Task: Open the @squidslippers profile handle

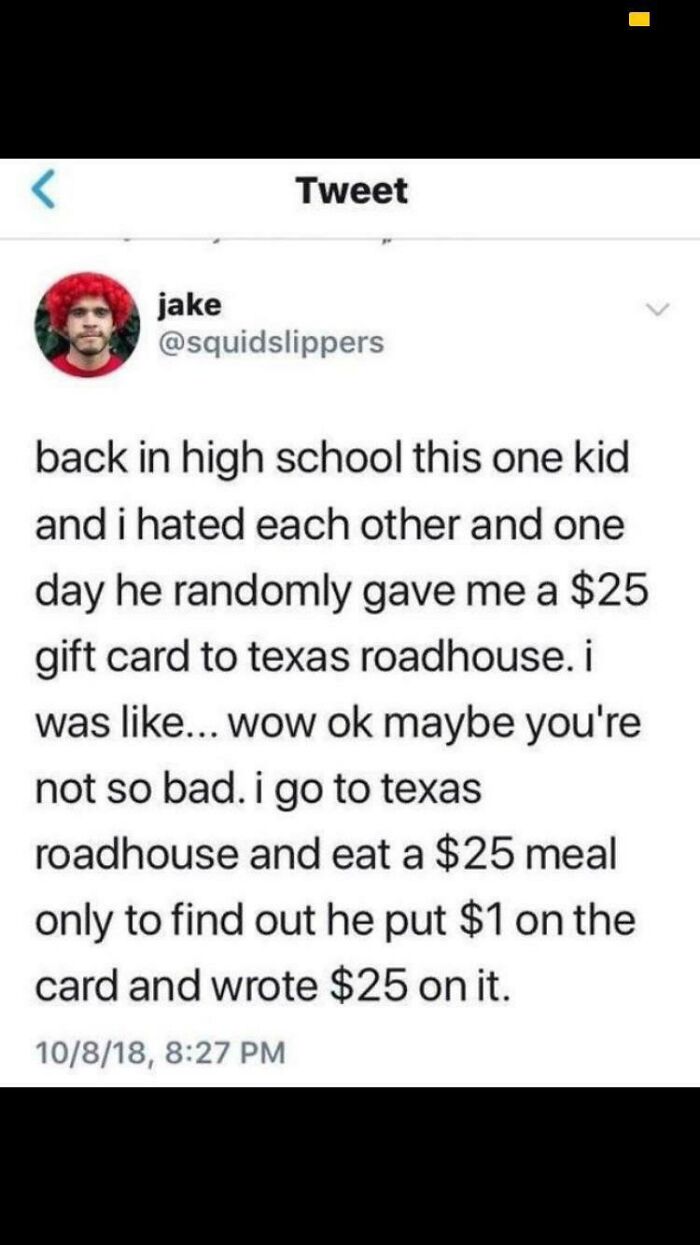Action: point(270,343)
